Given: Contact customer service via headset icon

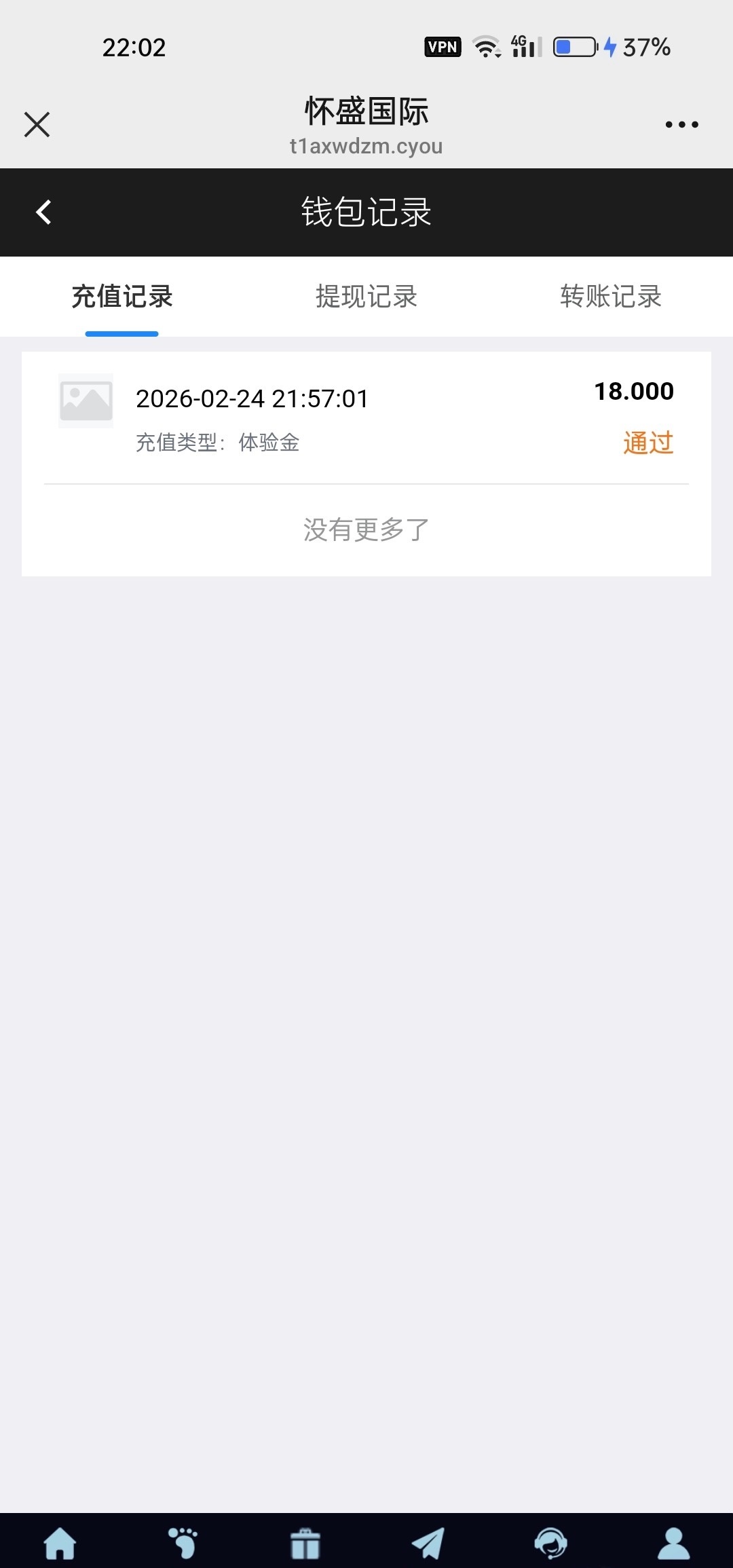Looking at the screenshot, I should (x=550, y=1543).
